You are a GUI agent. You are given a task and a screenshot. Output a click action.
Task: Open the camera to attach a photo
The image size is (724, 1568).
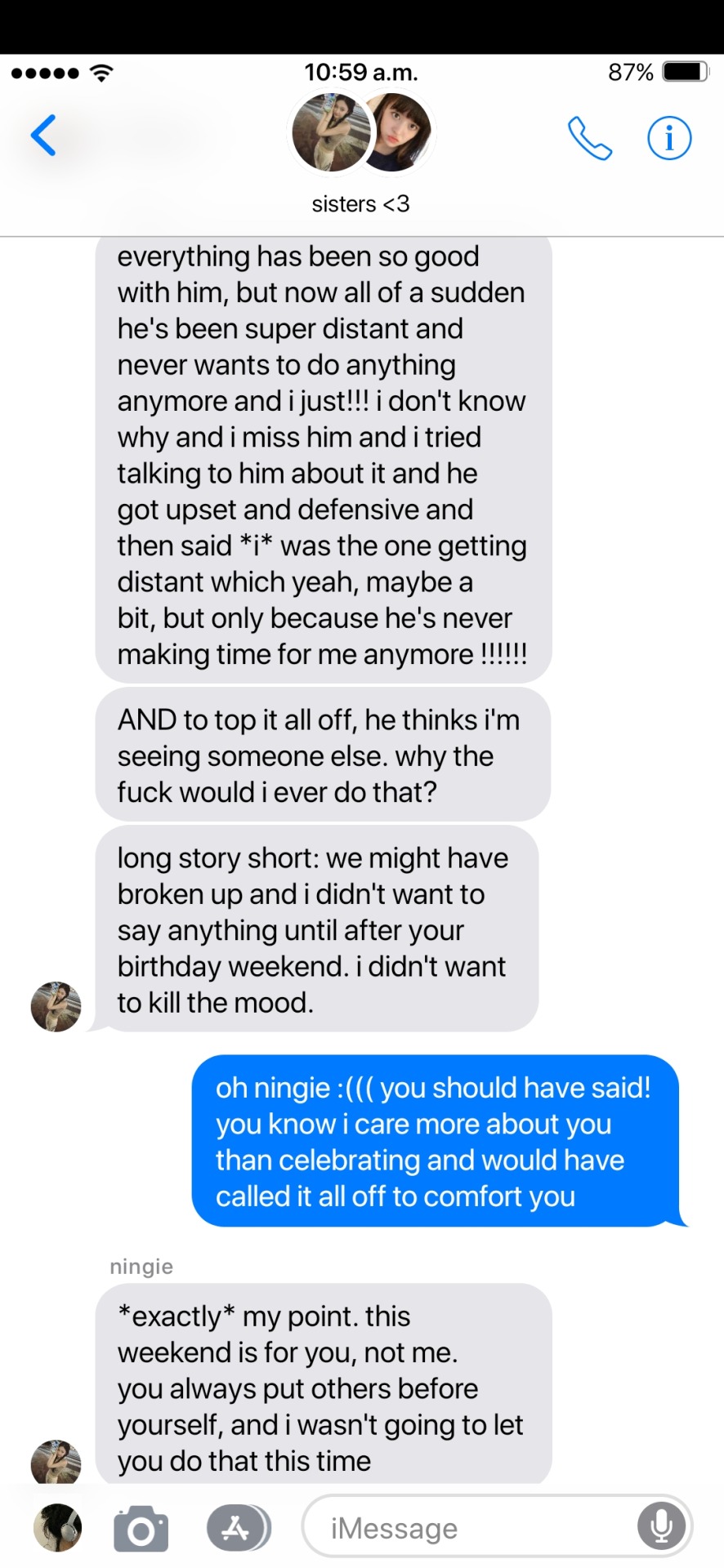141,1529
